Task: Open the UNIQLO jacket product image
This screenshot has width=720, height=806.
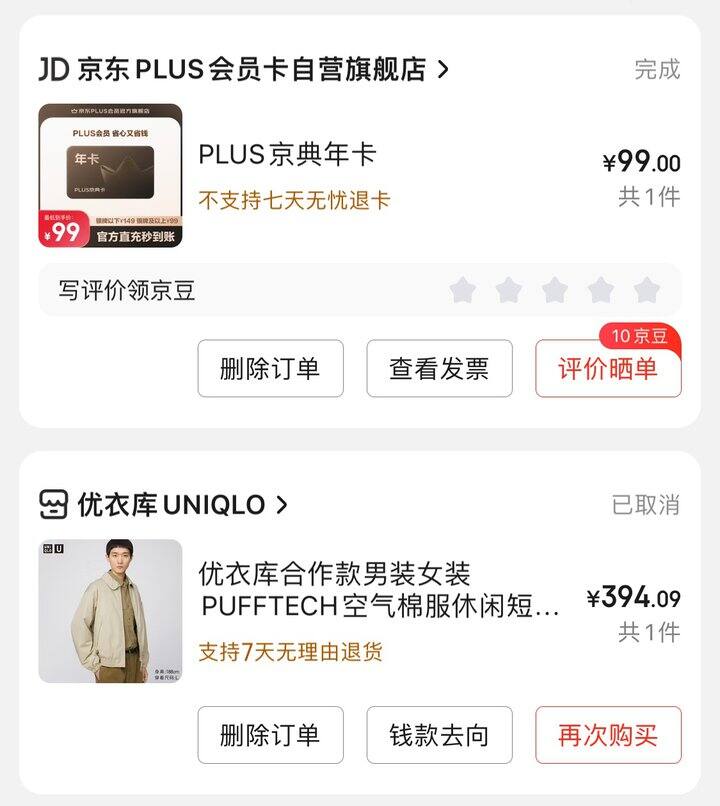Action: tap(110, 611)
